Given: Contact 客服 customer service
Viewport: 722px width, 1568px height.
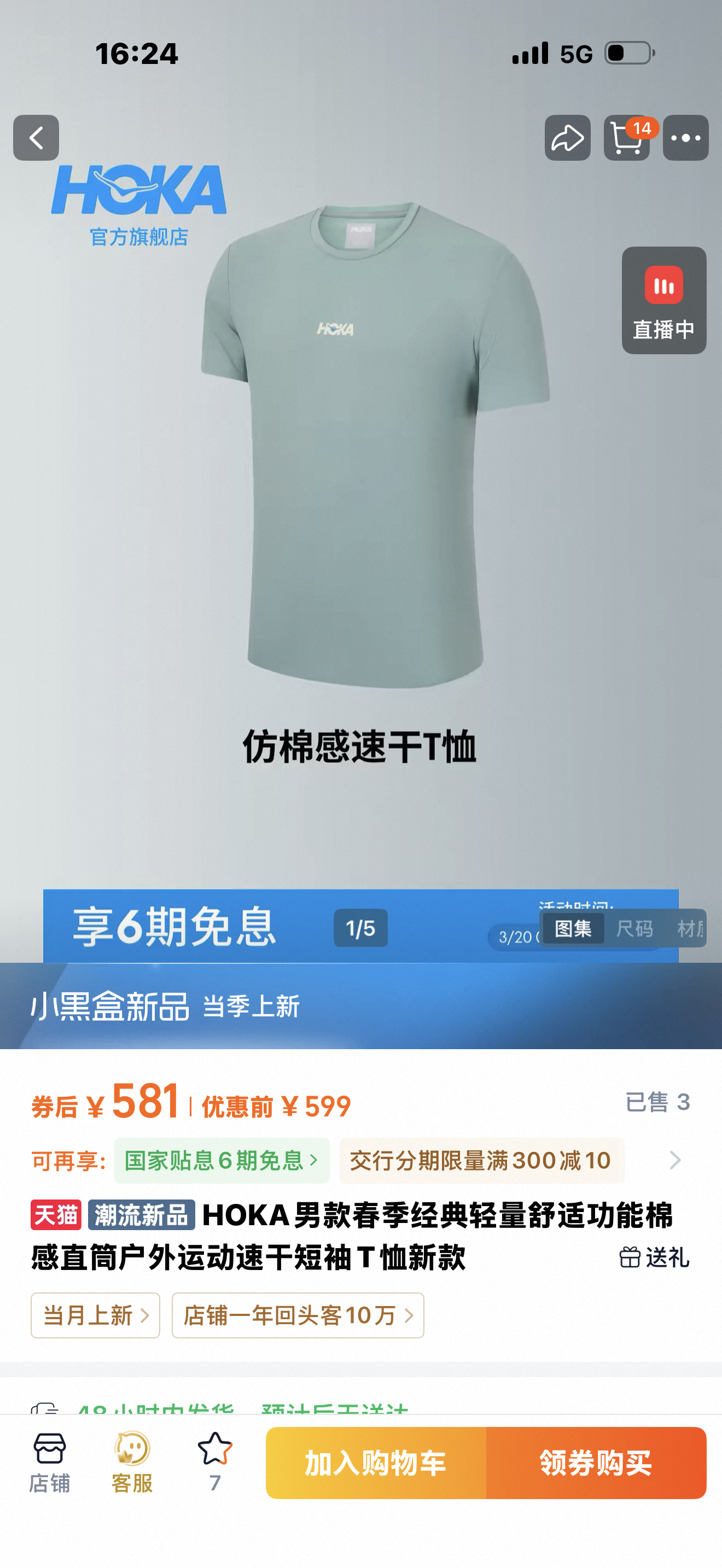Looking at the screenshot, I should click(x=132, y=1461).
